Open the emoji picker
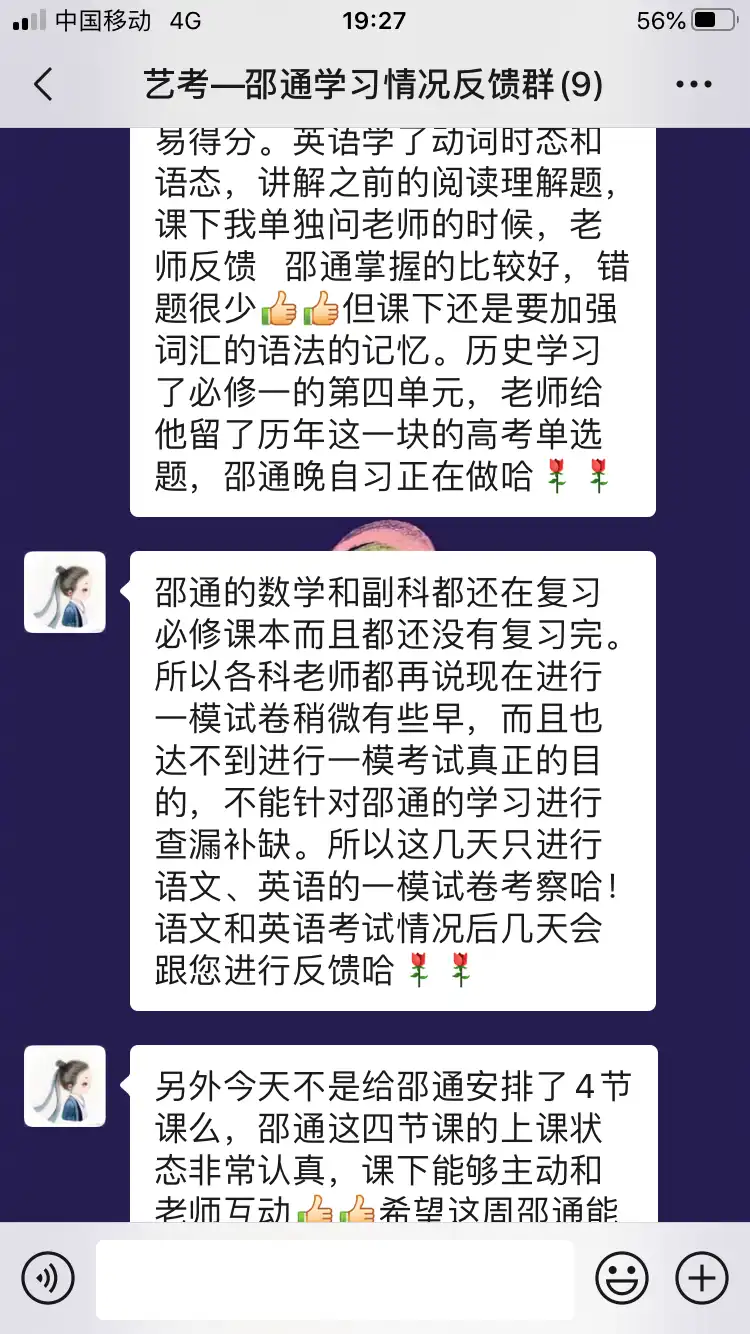 tap(621, 1277)
